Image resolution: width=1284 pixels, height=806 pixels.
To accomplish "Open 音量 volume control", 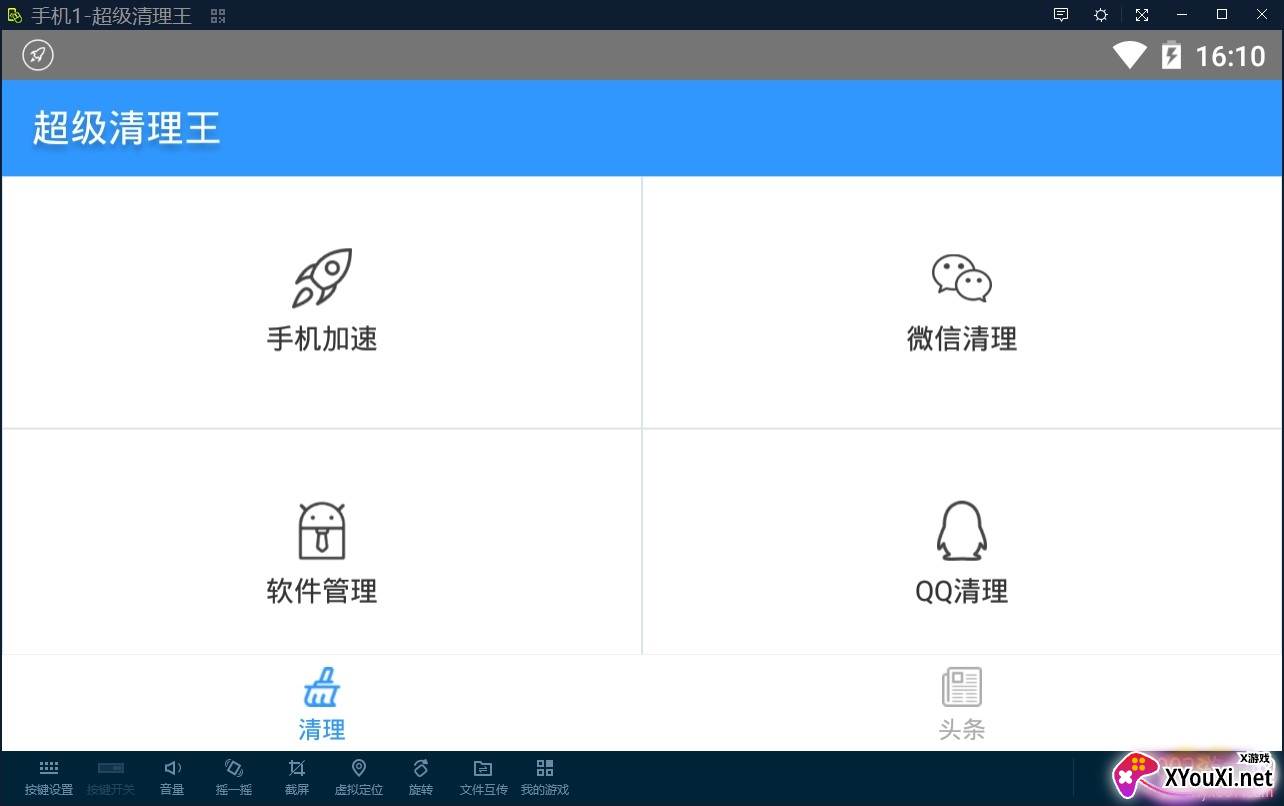I will tap(172, 777).
